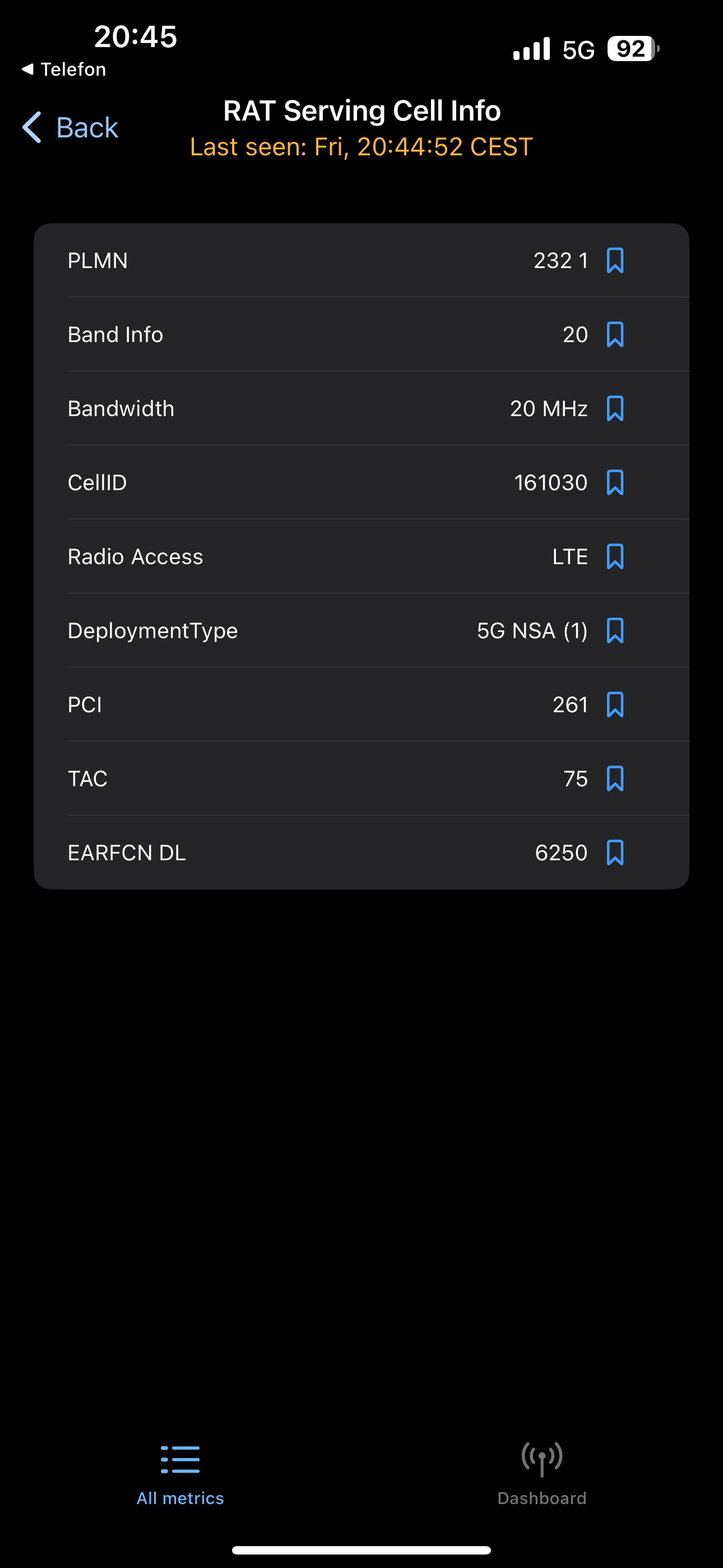Bookmark the PLMN metric
This screenshot has width=723, height=1568.
[615, 261]
